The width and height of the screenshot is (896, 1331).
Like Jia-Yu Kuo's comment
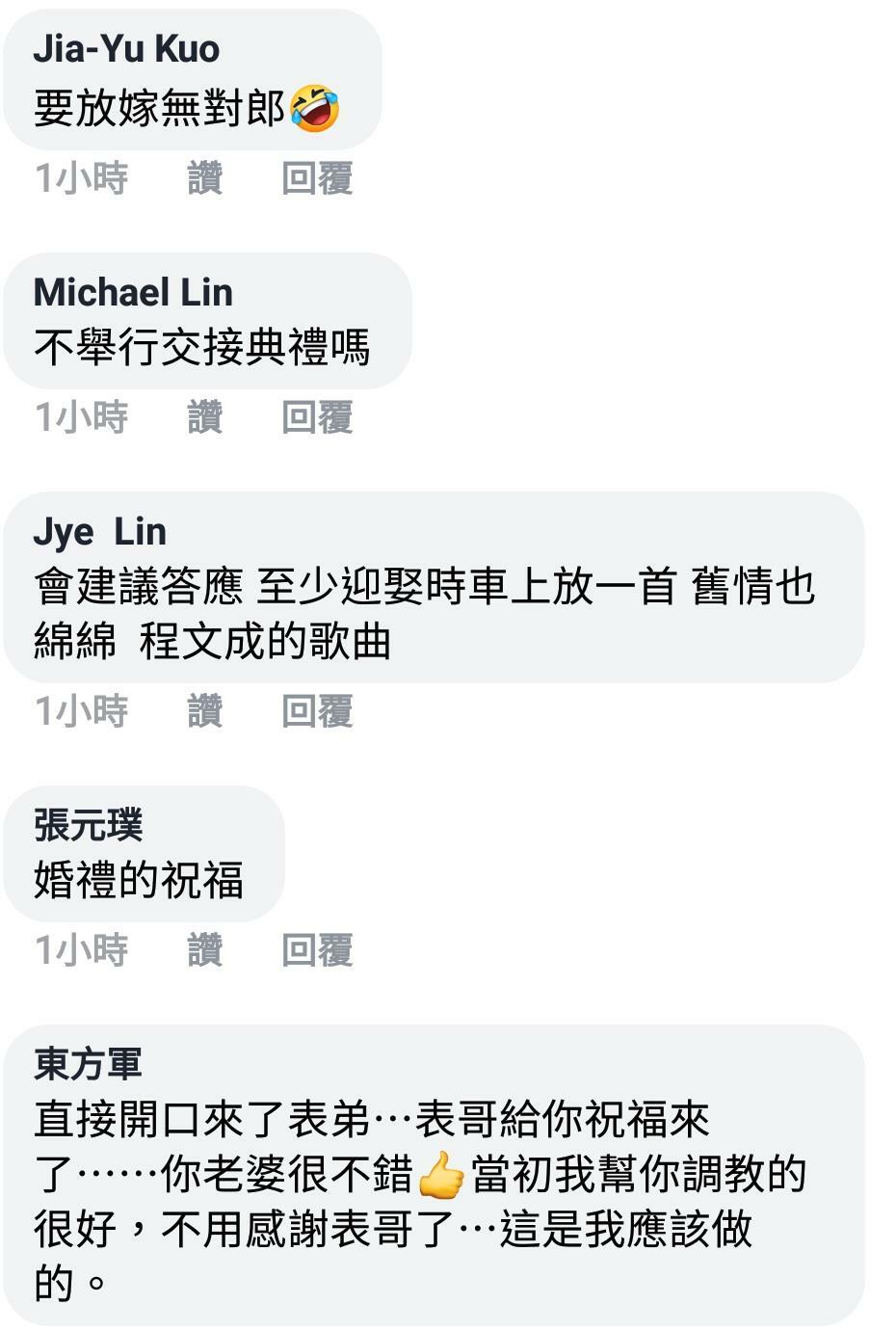[x=204, y=178]
